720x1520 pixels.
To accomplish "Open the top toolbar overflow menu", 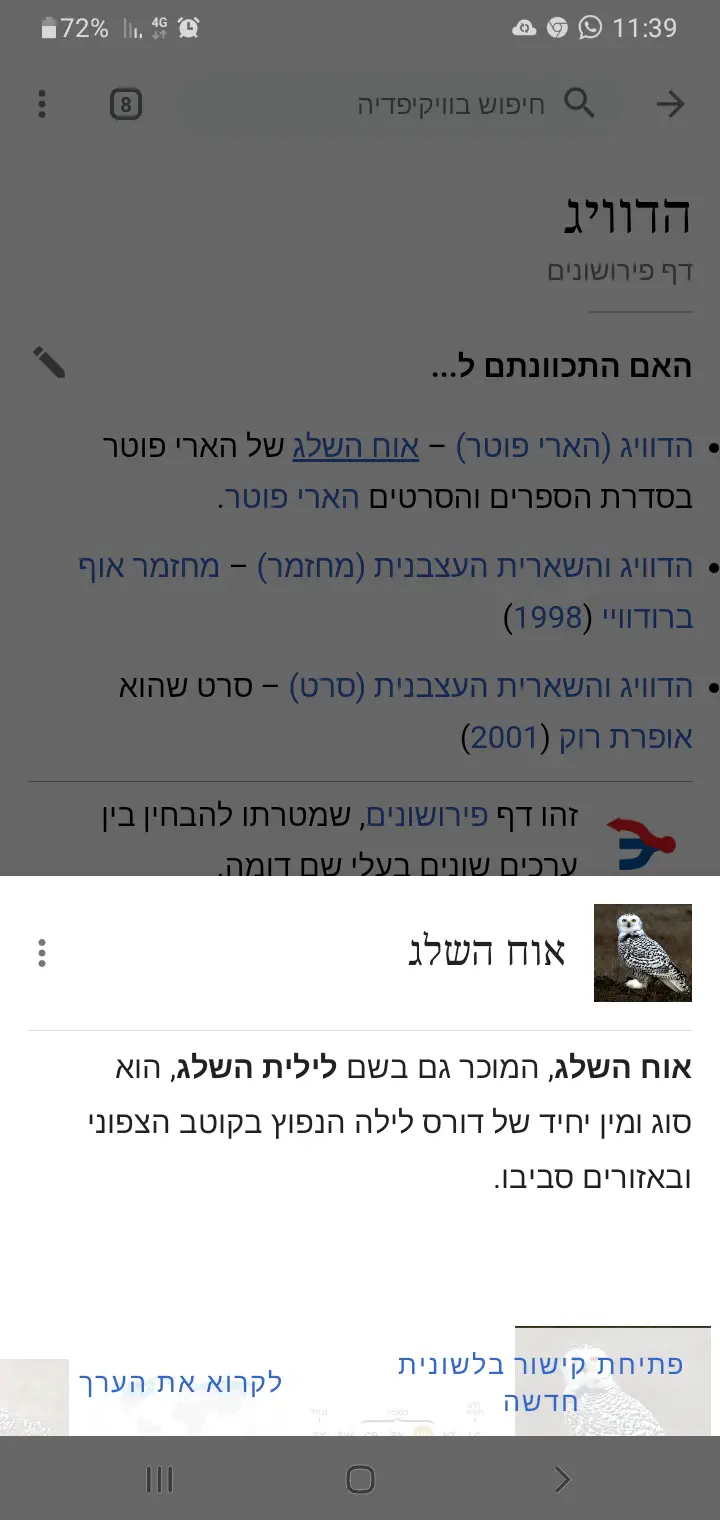I will 41,104.
